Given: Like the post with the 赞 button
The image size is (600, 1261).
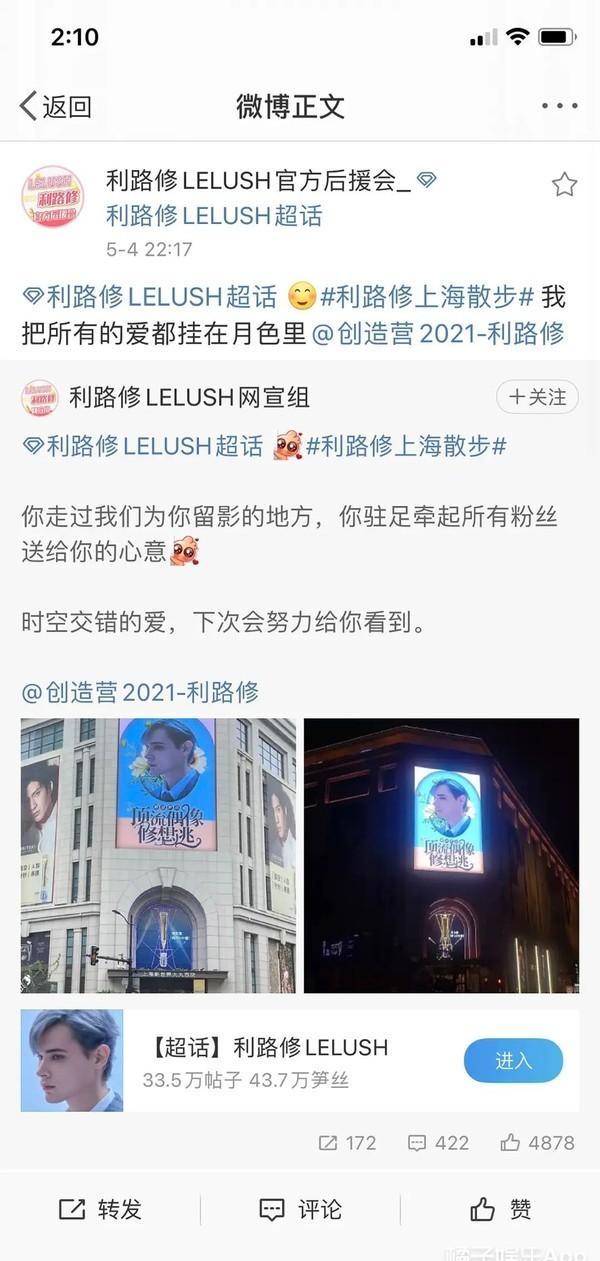Looking at the screenshot, I should (x=500, y=1209).
